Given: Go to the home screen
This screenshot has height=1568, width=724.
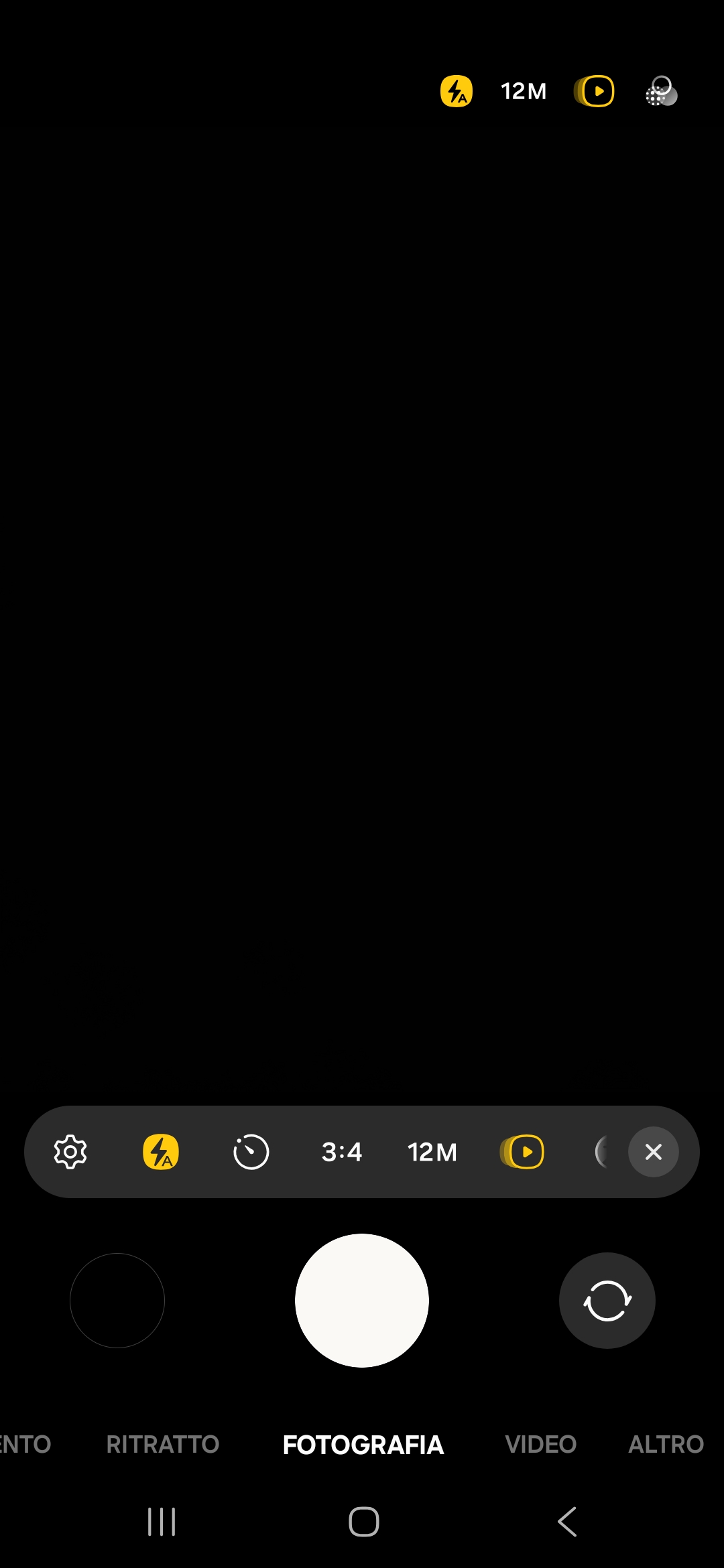Looking at the screenshot, I should tap(364, 1522).
